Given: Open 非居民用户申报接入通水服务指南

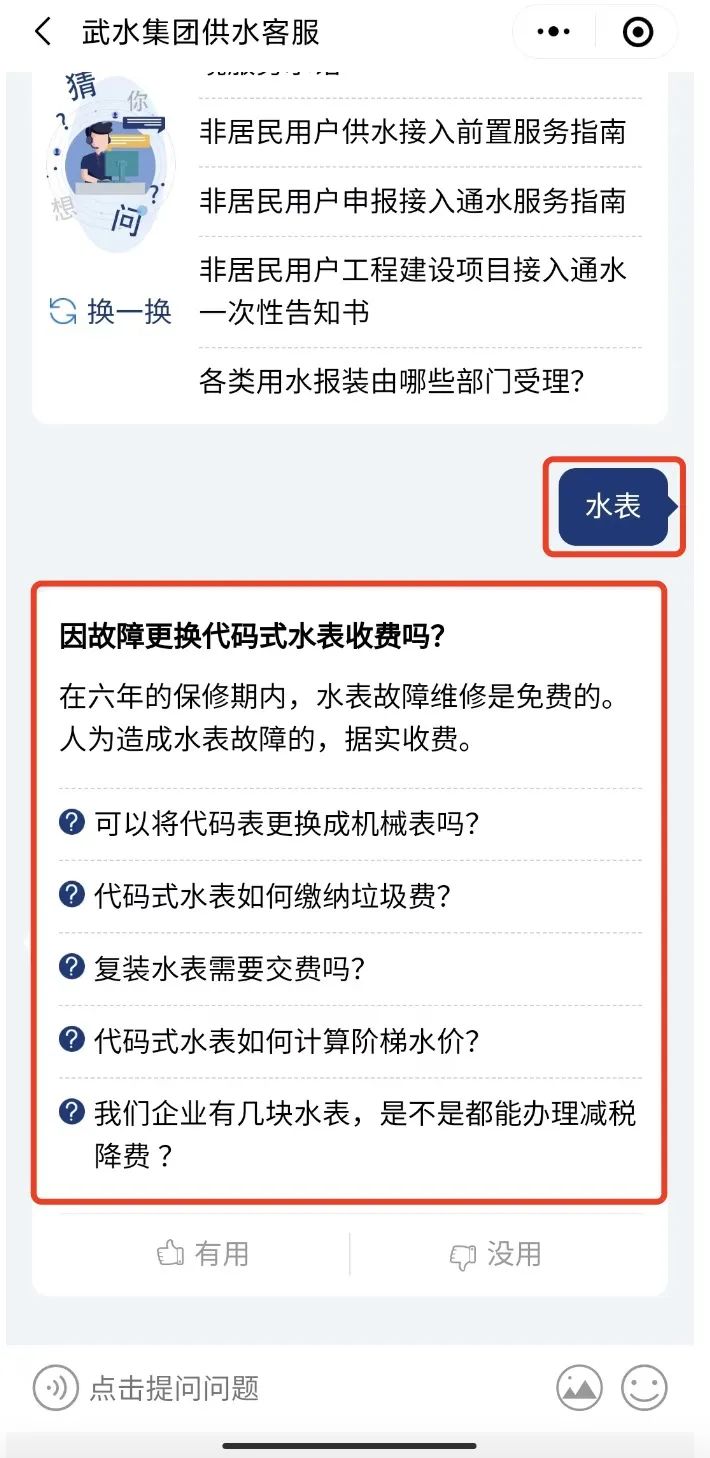Looking at the screenshot, I should click(x=413, y=201).
